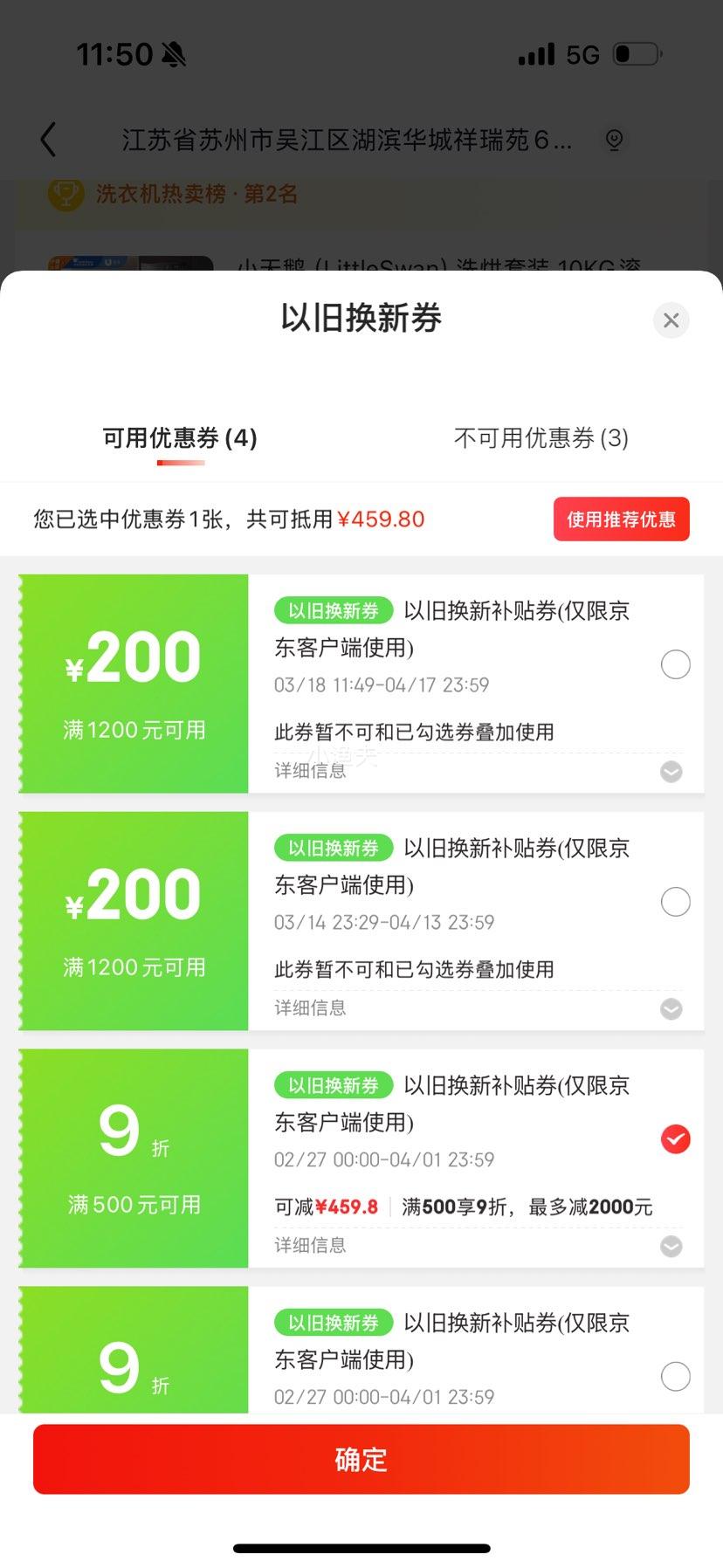Switch to the 不可用优惠券 (3) tab
Viewport: 723px width, 1568px height.
coord(541,438)
